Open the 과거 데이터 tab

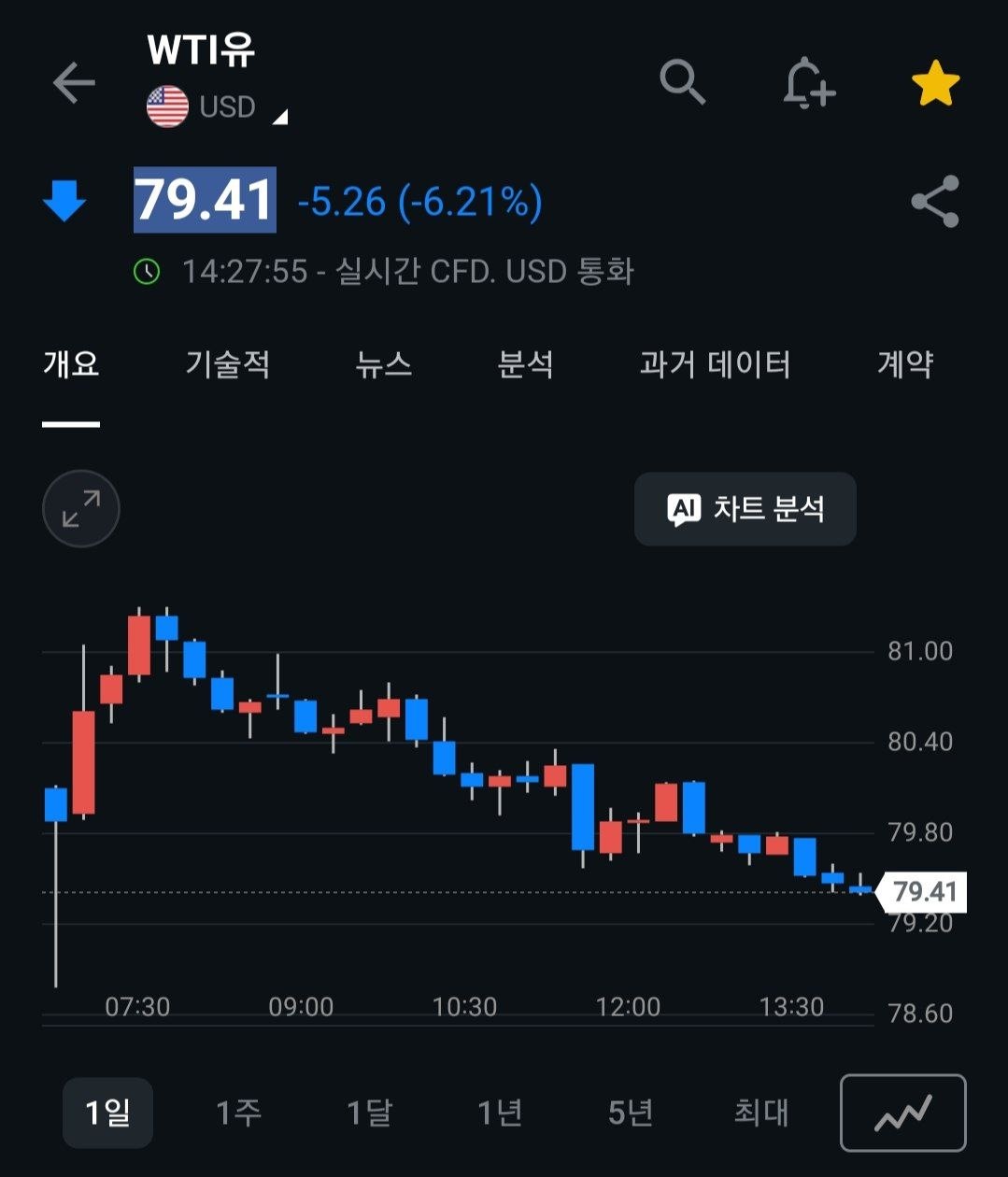tap(715, 363)
